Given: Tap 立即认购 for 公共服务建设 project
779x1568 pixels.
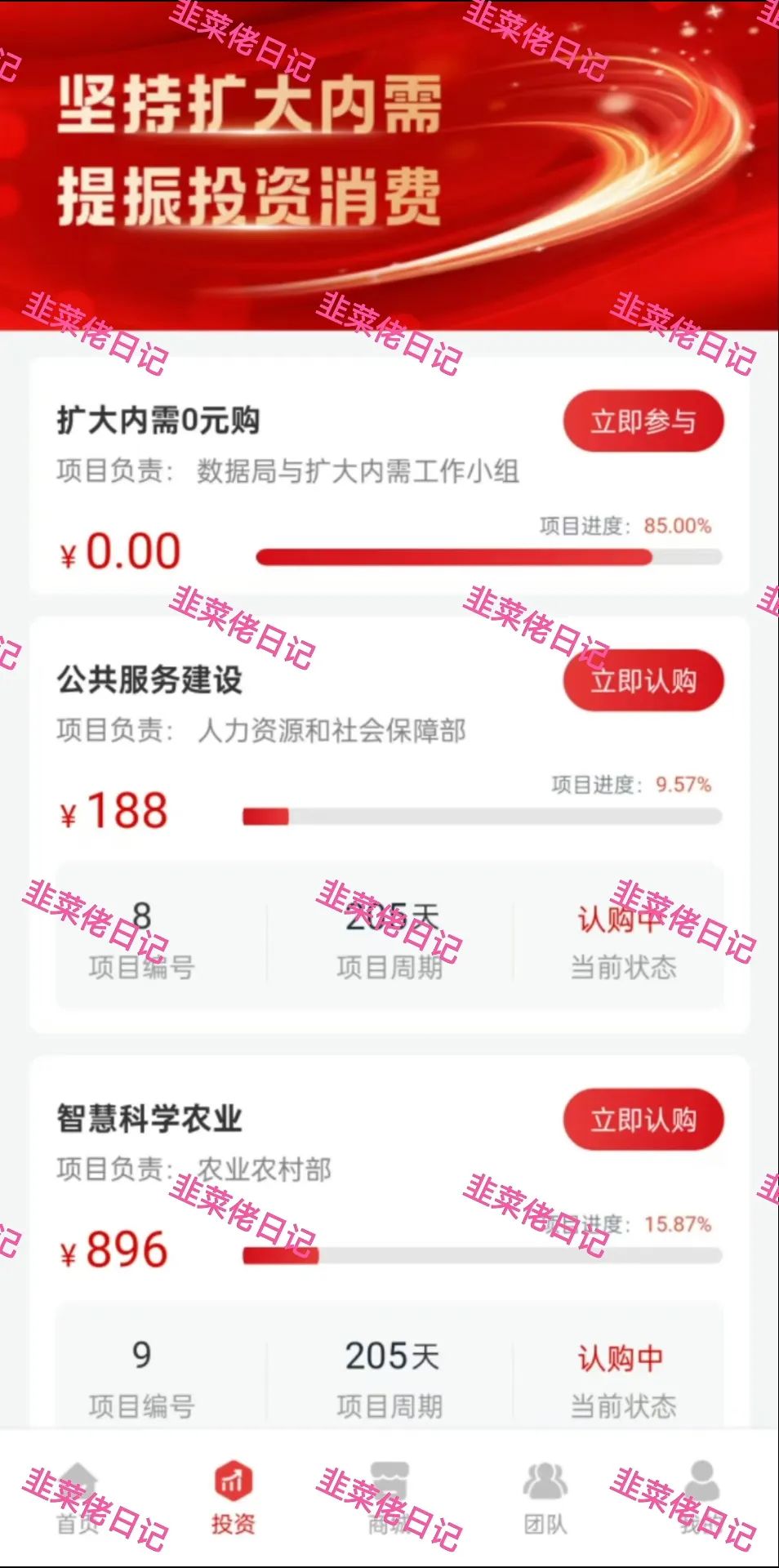Looking at the screenshot, I should (x=642, y=682).
